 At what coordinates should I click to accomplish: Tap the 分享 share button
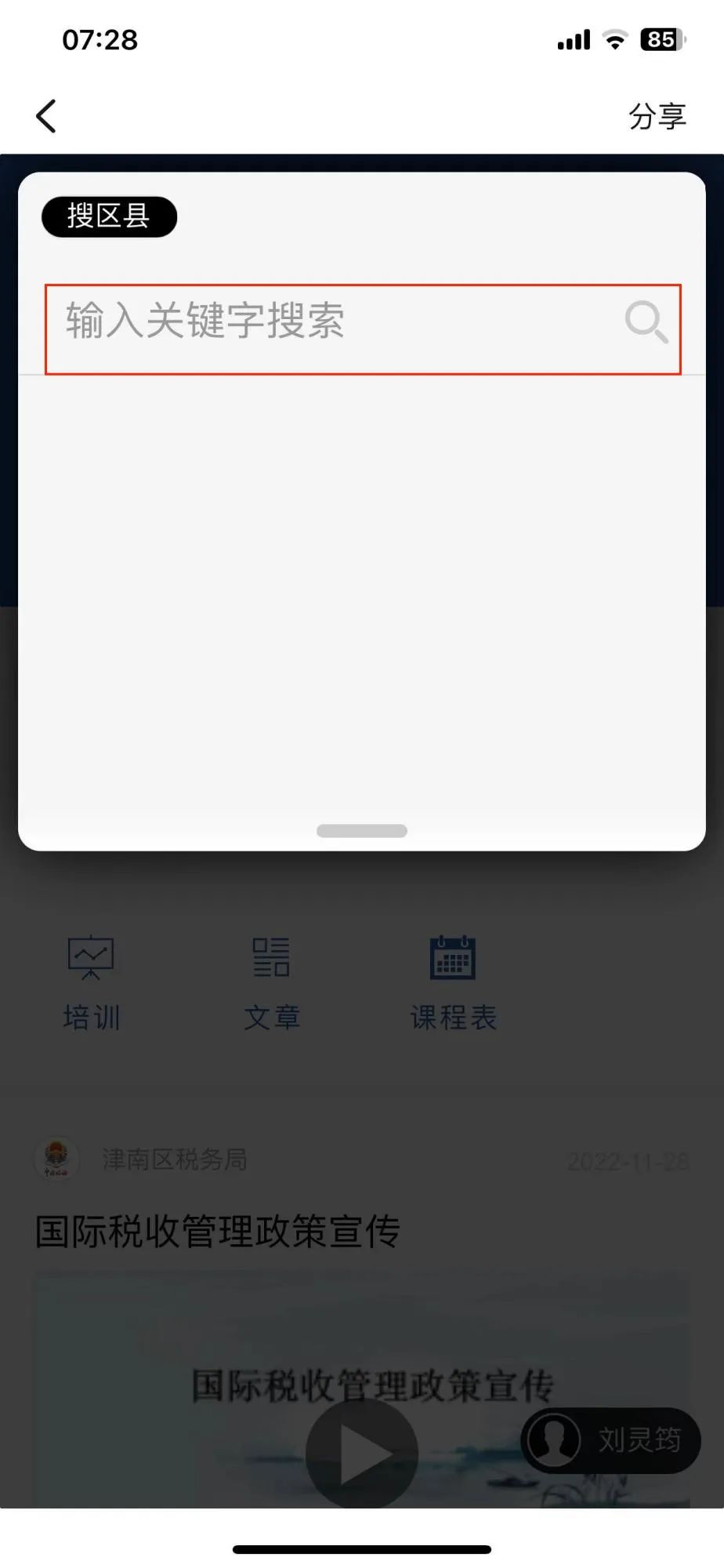click(657, 117)
